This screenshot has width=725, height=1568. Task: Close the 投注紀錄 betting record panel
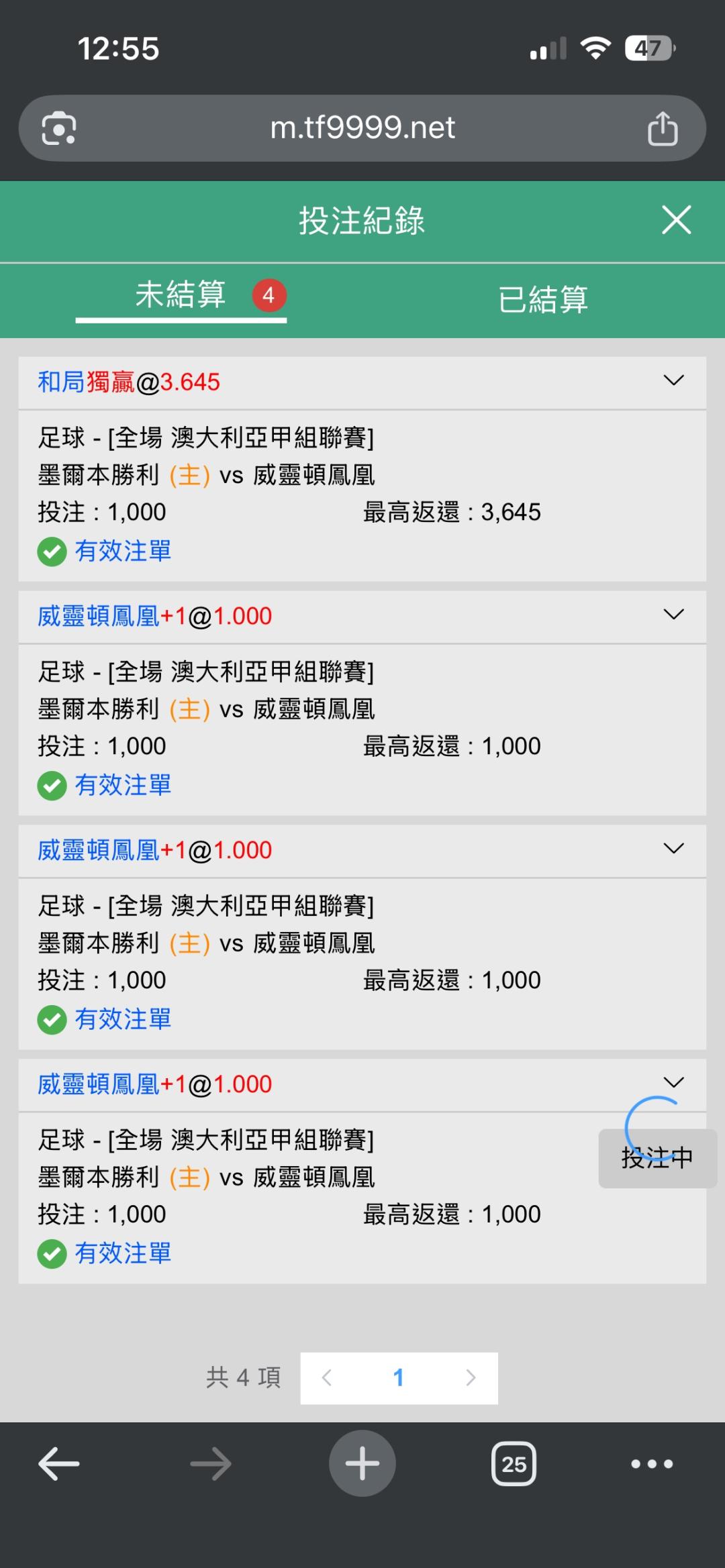tap(676, 220)
